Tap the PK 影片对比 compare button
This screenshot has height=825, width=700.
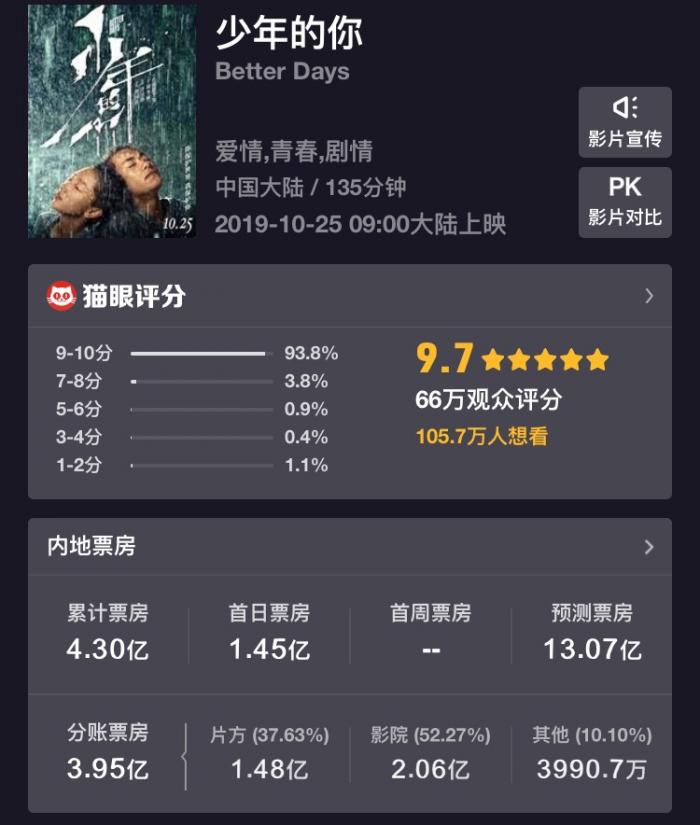tap(625, 202)
